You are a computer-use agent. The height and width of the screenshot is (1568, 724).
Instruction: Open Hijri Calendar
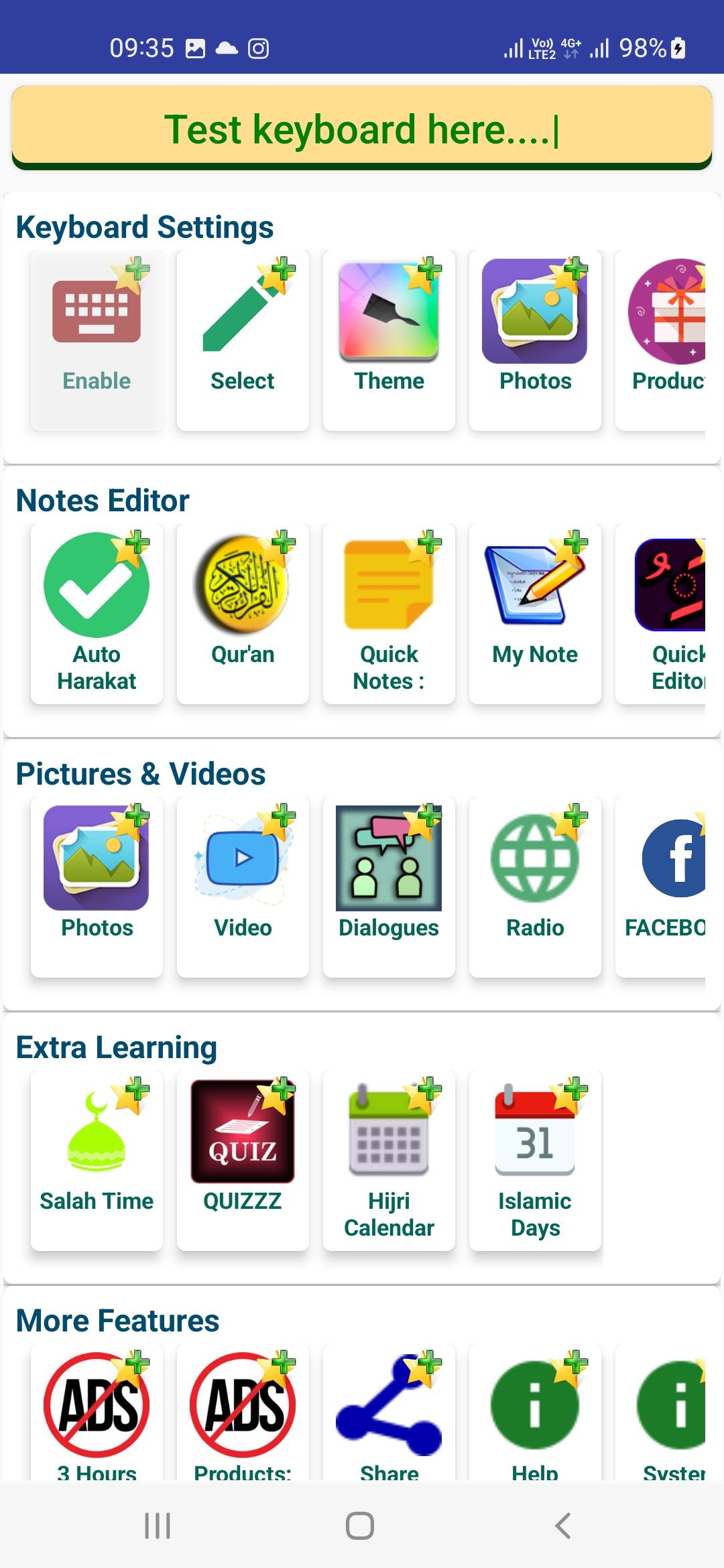point(389,1161)
